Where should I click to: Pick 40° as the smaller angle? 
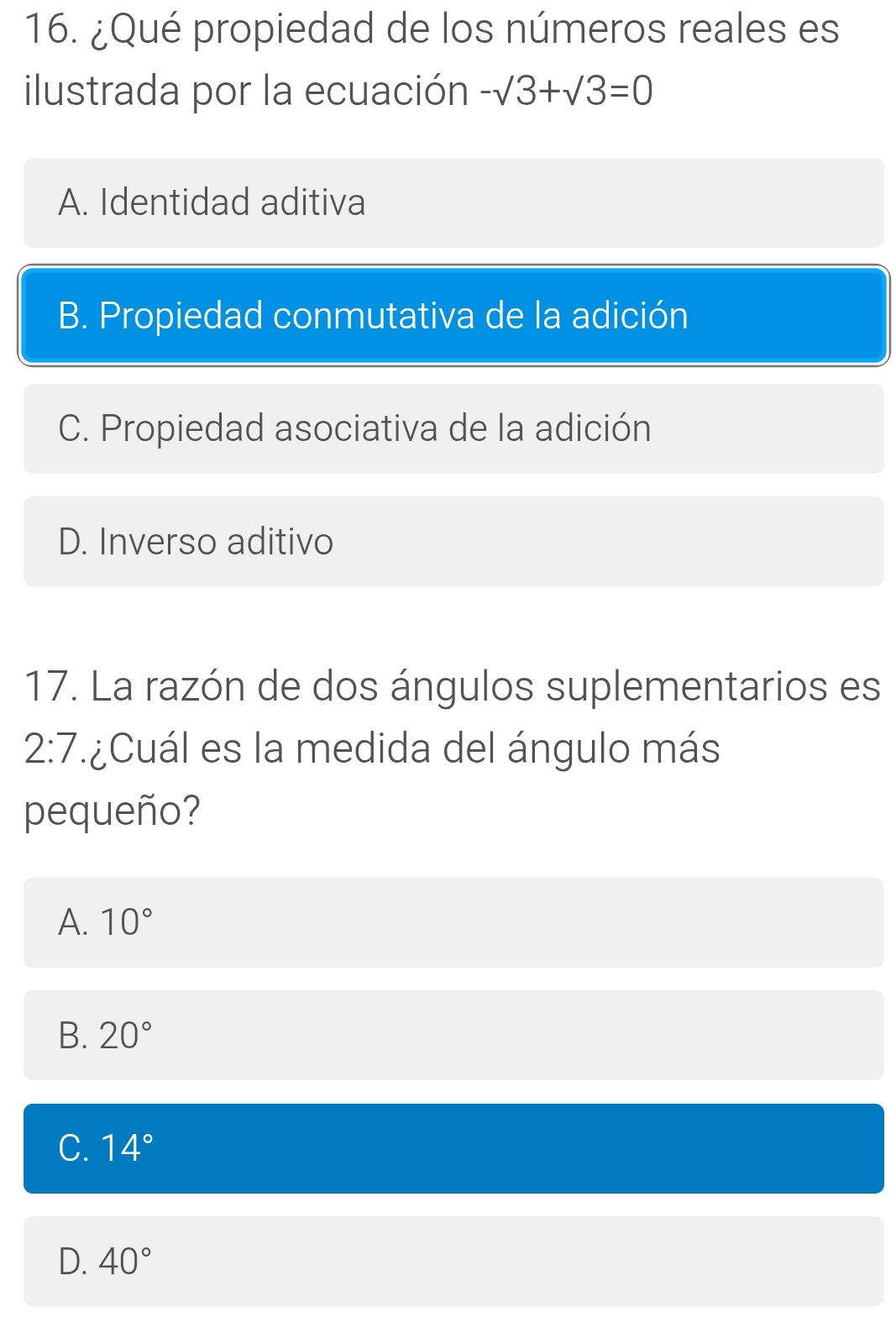coord(453,1261)
